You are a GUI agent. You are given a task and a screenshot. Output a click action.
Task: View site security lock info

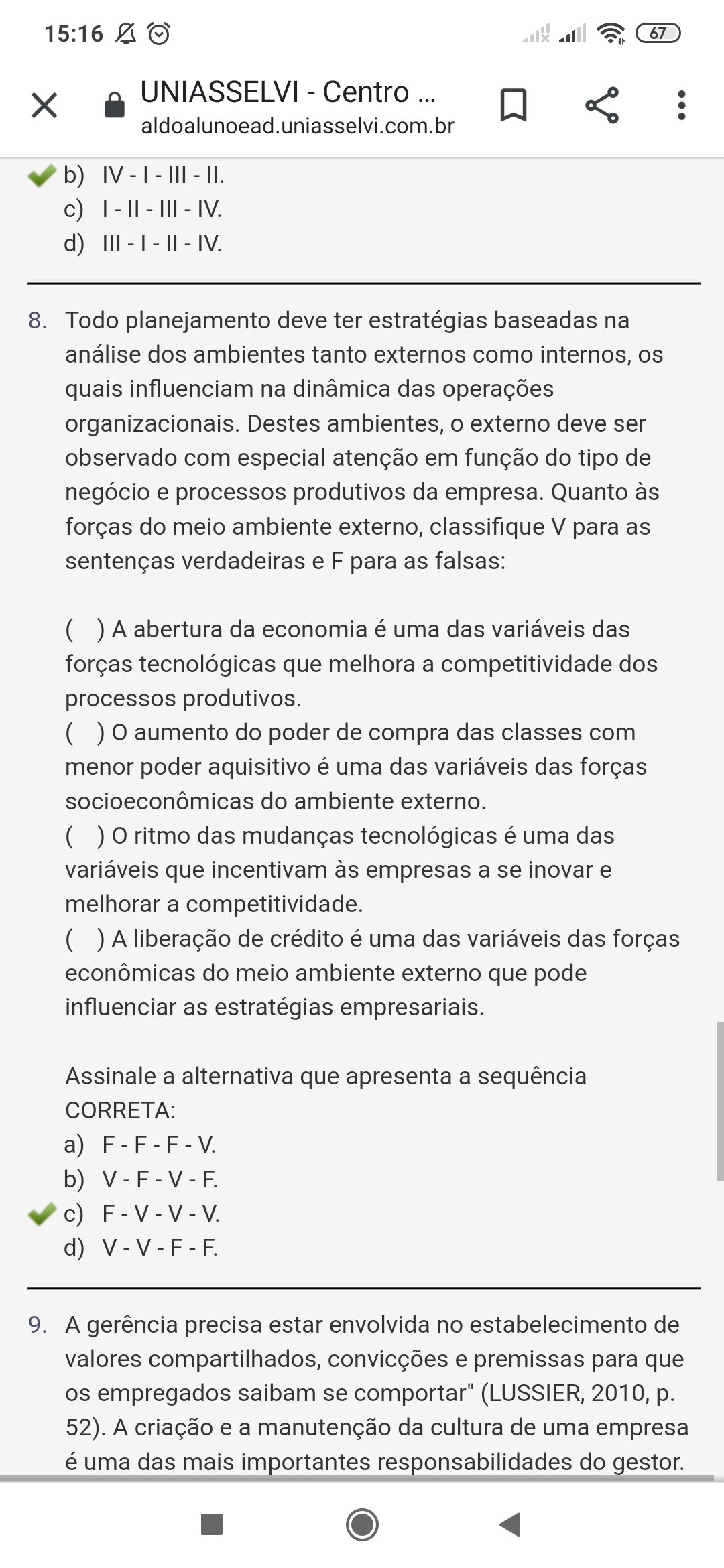[115, 105]
